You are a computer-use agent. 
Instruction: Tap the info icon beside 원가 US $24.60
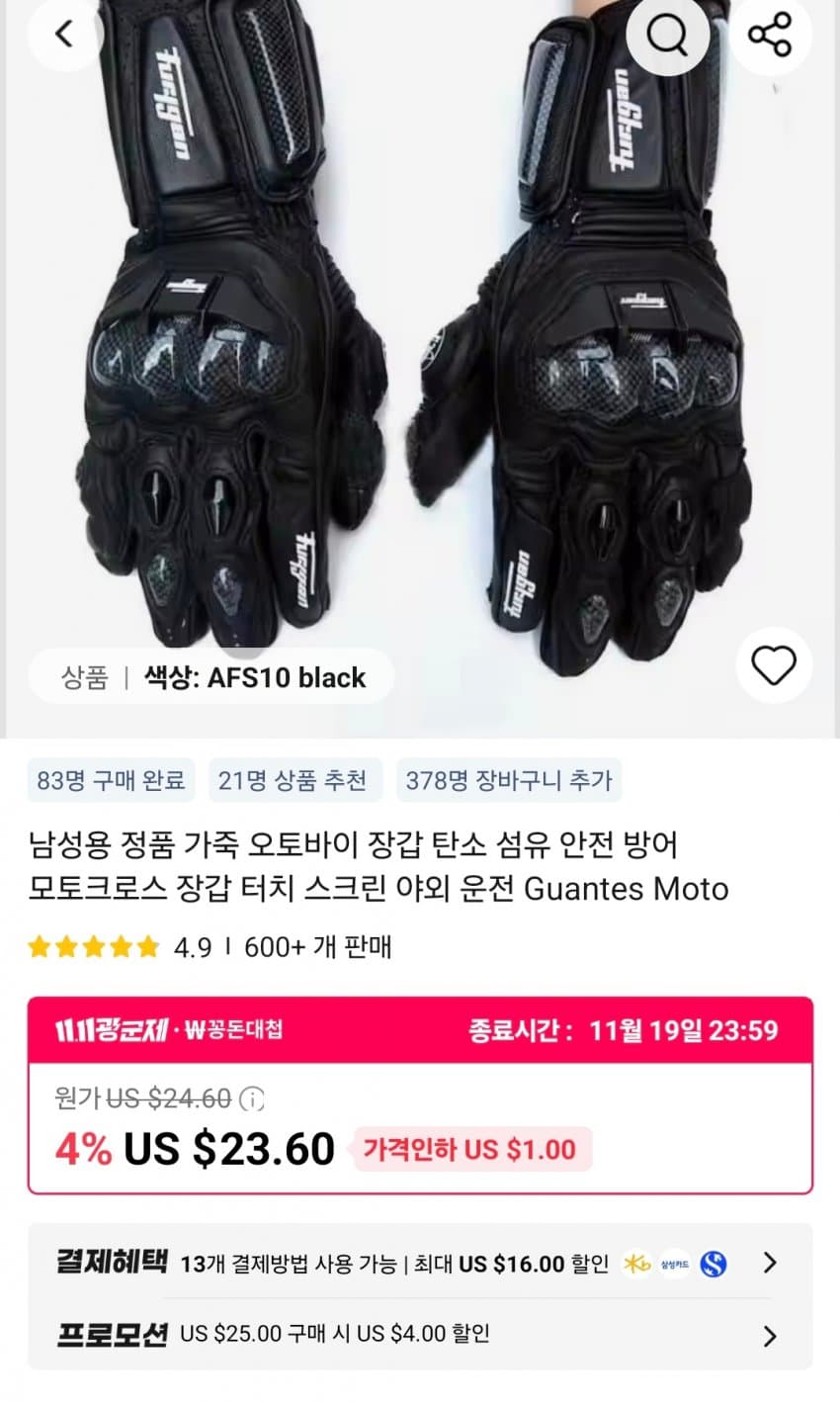click(252, 1098)
